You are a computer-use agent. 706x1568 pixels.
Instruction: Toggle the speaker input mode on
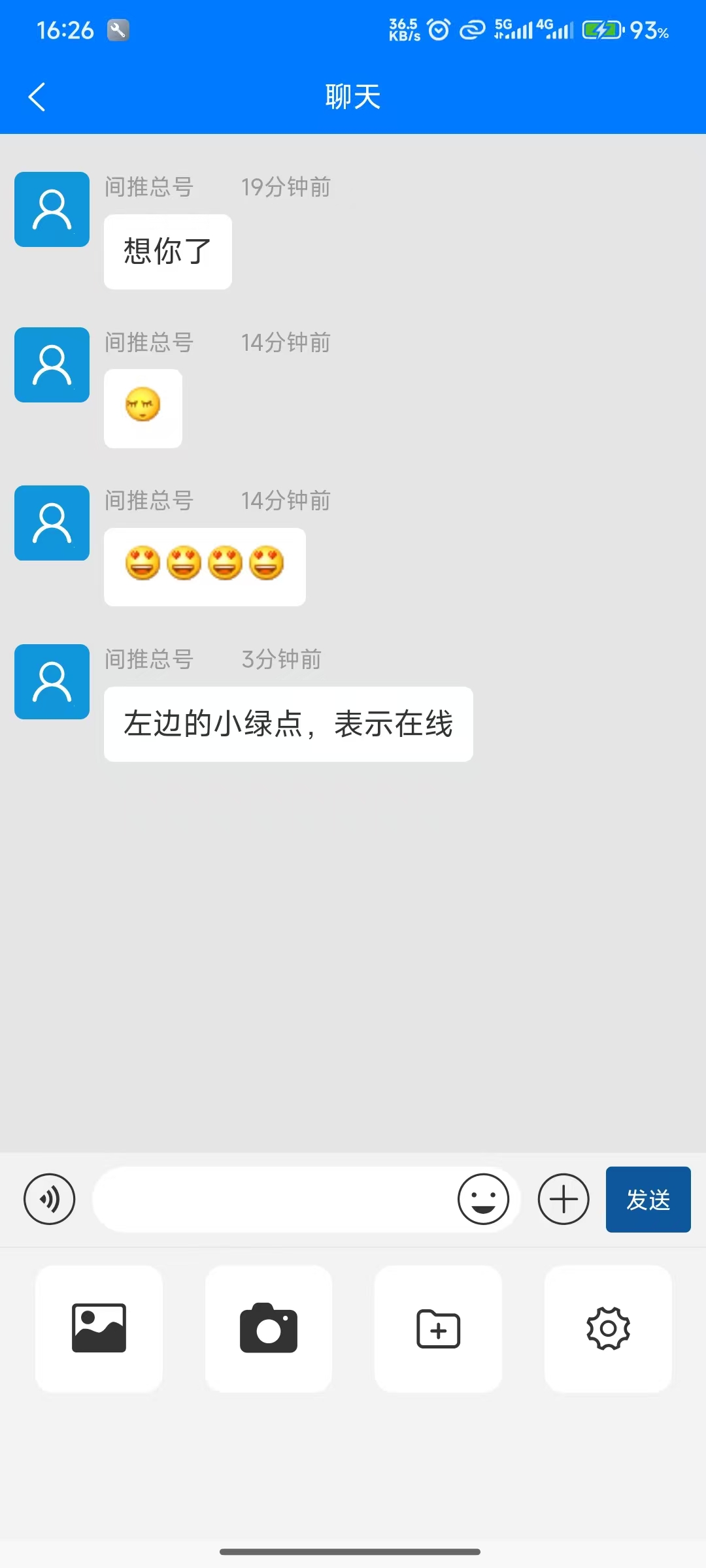click(x=50, y=1199)
